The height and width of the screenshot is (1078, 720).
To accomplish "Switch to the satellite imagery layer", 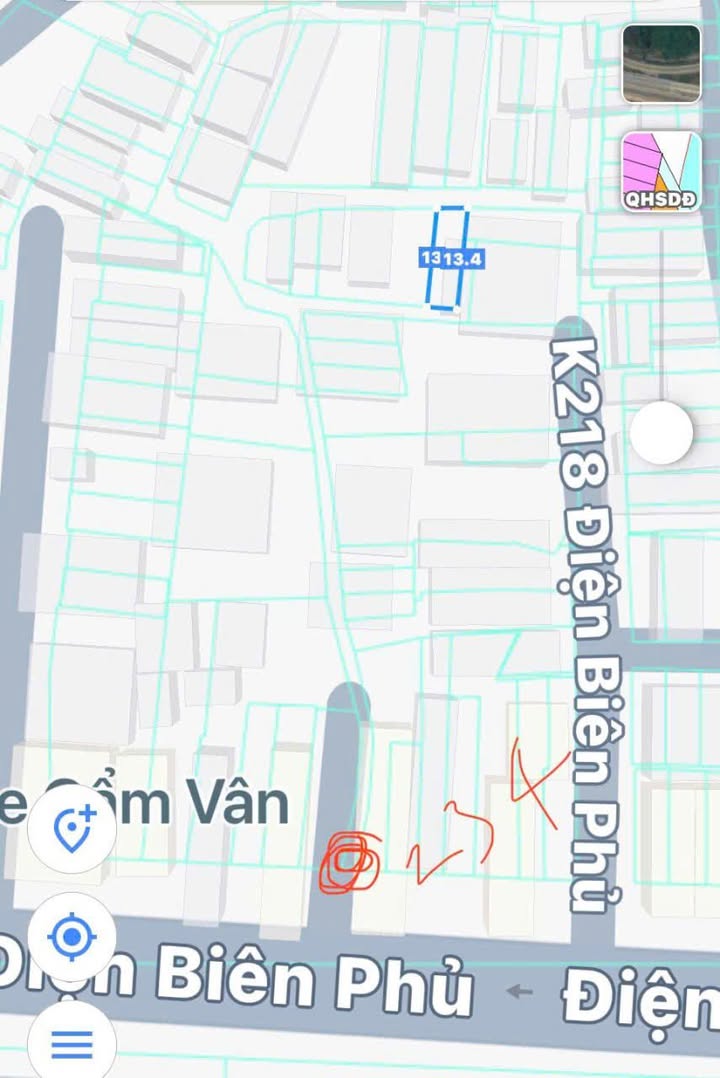I will (x=661, y=64).
